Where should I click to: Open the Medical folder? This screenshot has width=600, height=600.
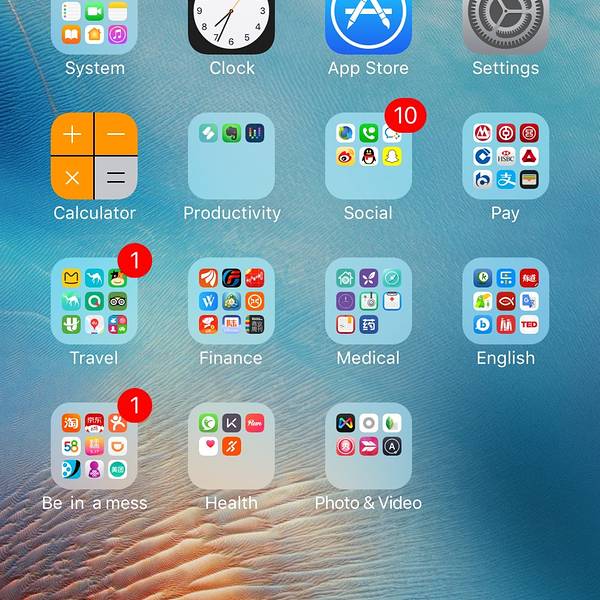coord(368,301)
